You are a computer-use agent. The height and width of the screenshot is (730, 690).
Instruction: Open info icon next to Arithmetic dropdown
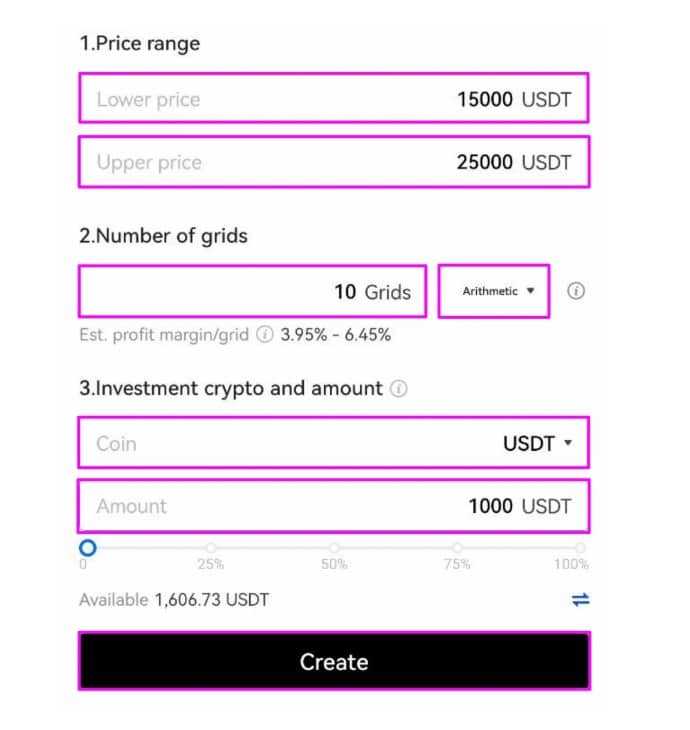click(576, 291)
